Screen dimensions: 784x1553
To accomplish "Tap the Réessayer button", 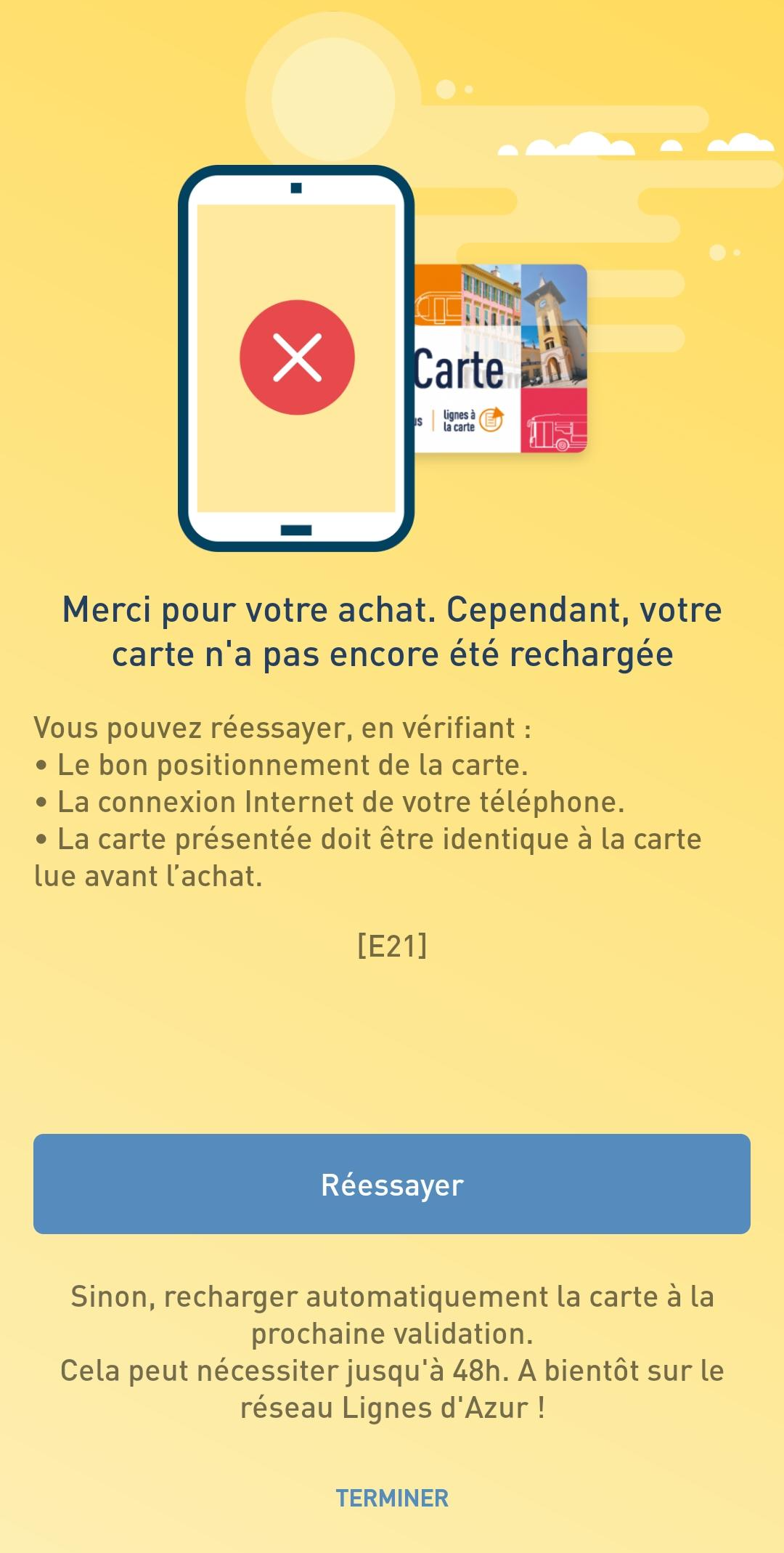I will pos(392,1184).
